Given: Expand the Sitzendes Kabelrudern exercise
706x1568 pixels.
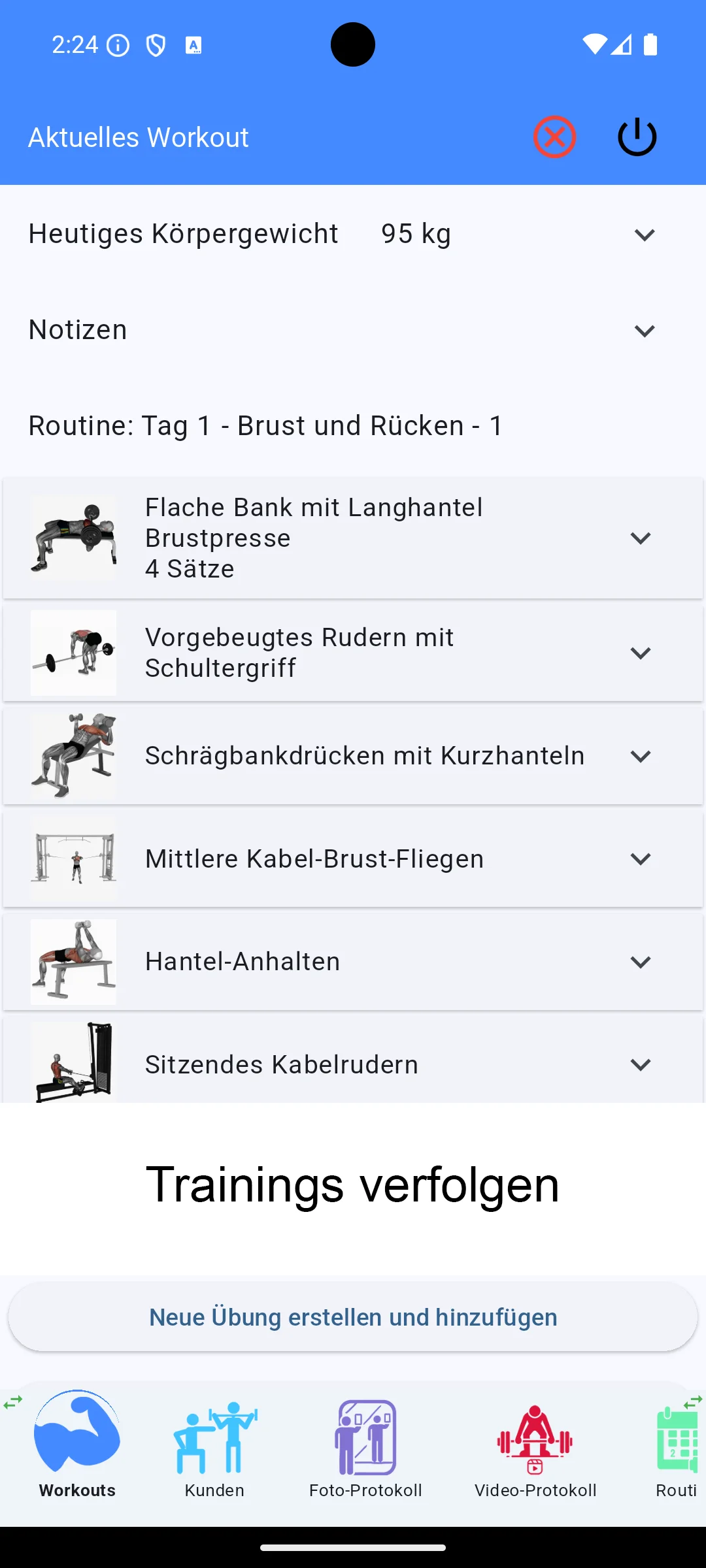Looking at the screenshot, I should pos(641,1064).
